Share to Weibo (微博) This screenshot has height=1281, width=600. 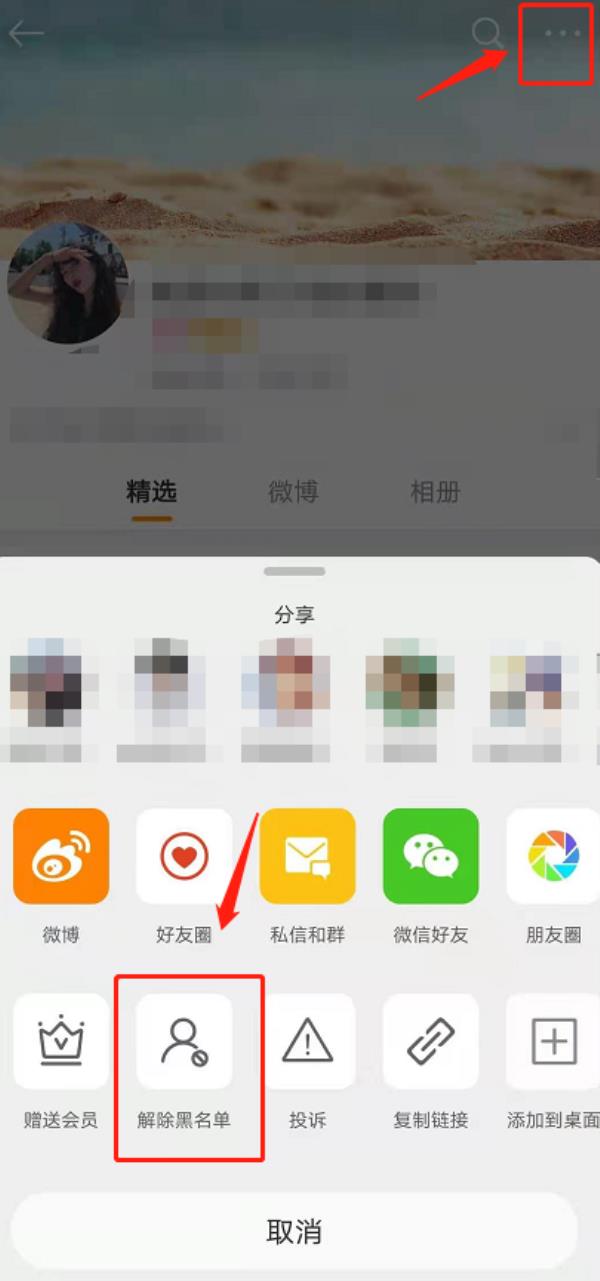tap(61, 857)
